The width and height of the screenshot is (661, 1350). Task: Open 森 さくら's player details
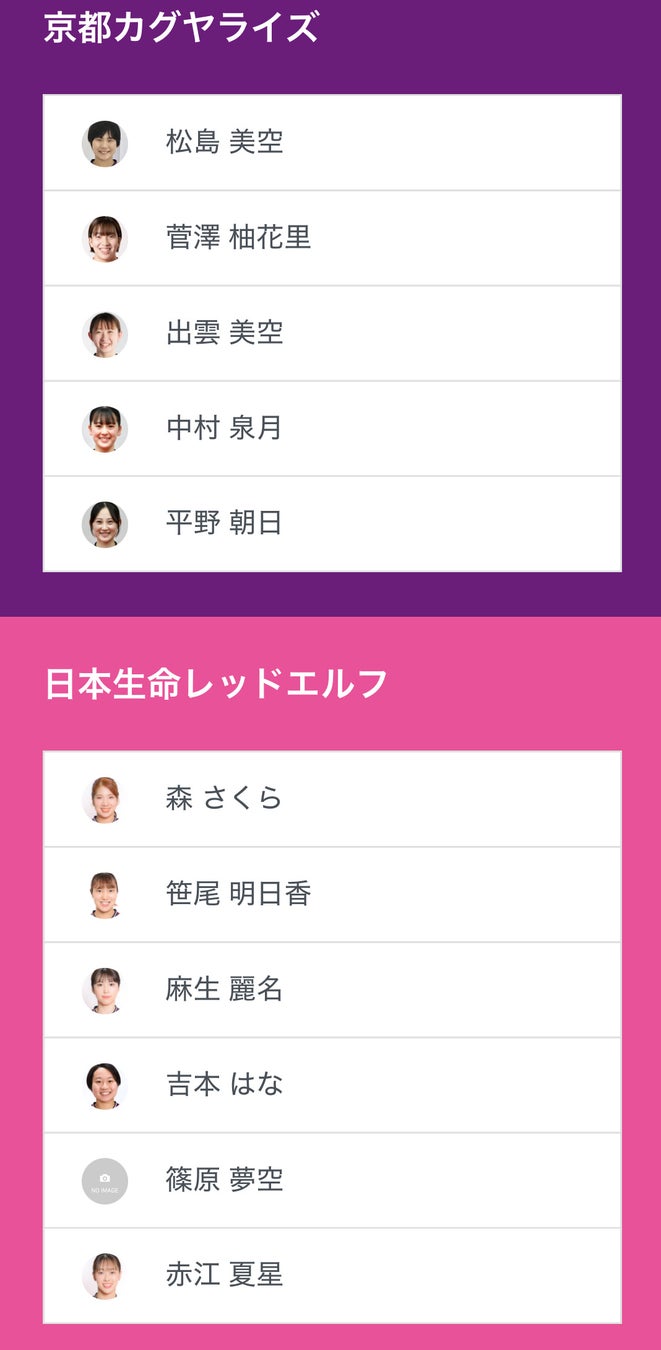click(224, 798)
